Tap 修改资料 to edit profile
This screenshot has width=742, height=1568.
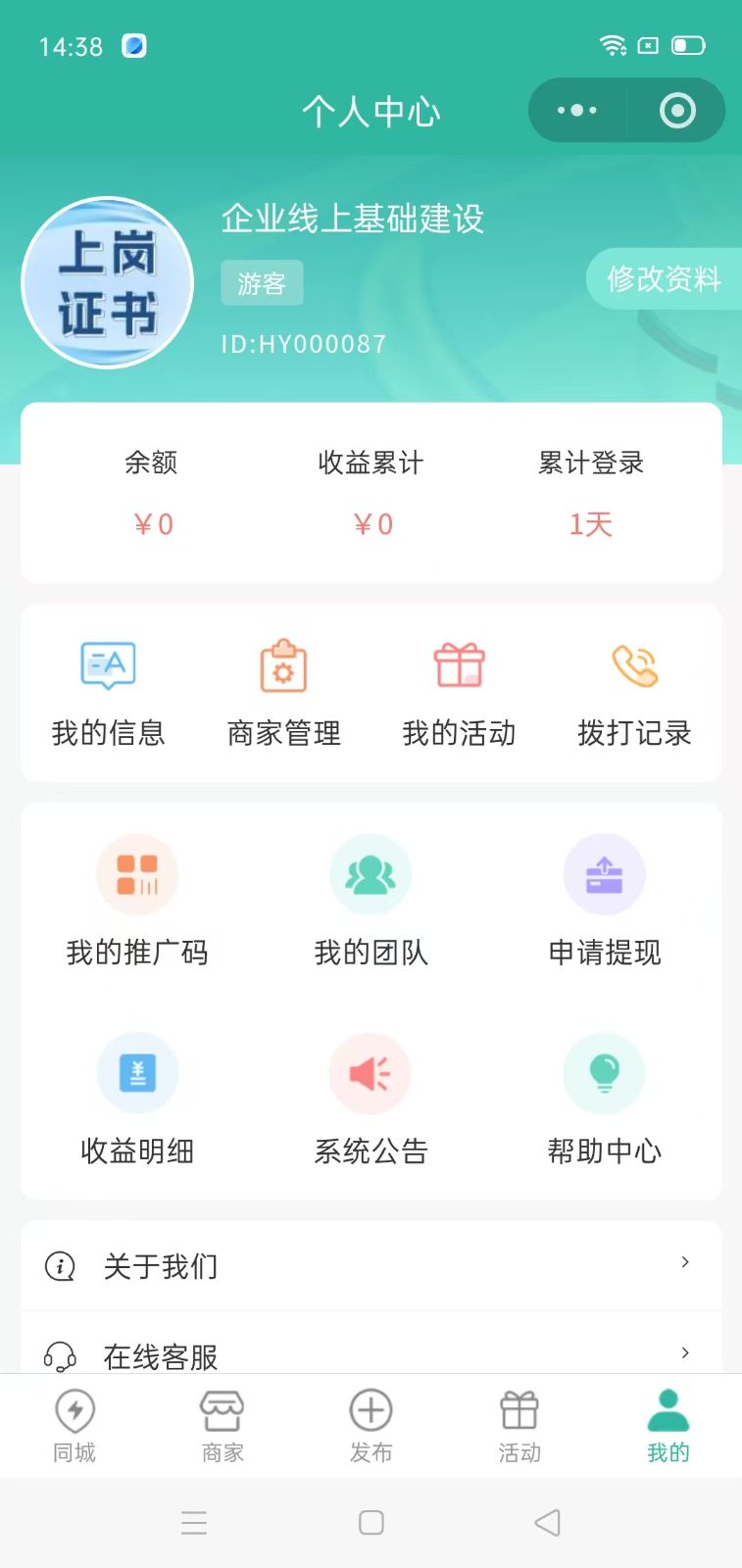click(664, 279)
